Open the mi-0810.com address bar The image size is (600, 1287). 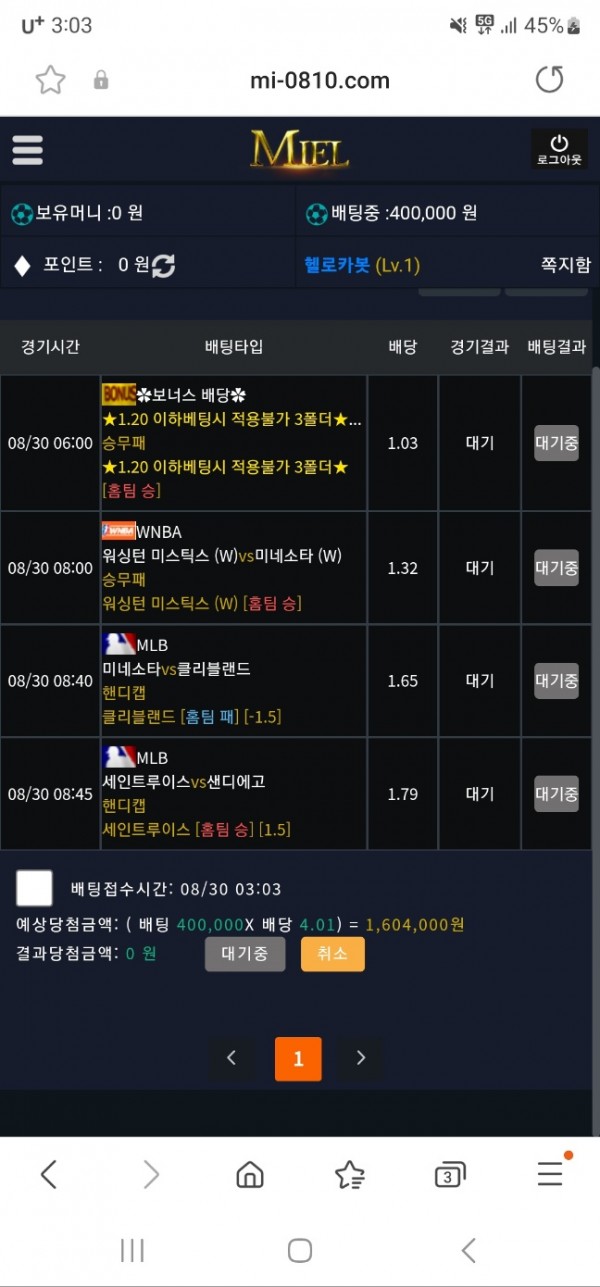point(320,80)
